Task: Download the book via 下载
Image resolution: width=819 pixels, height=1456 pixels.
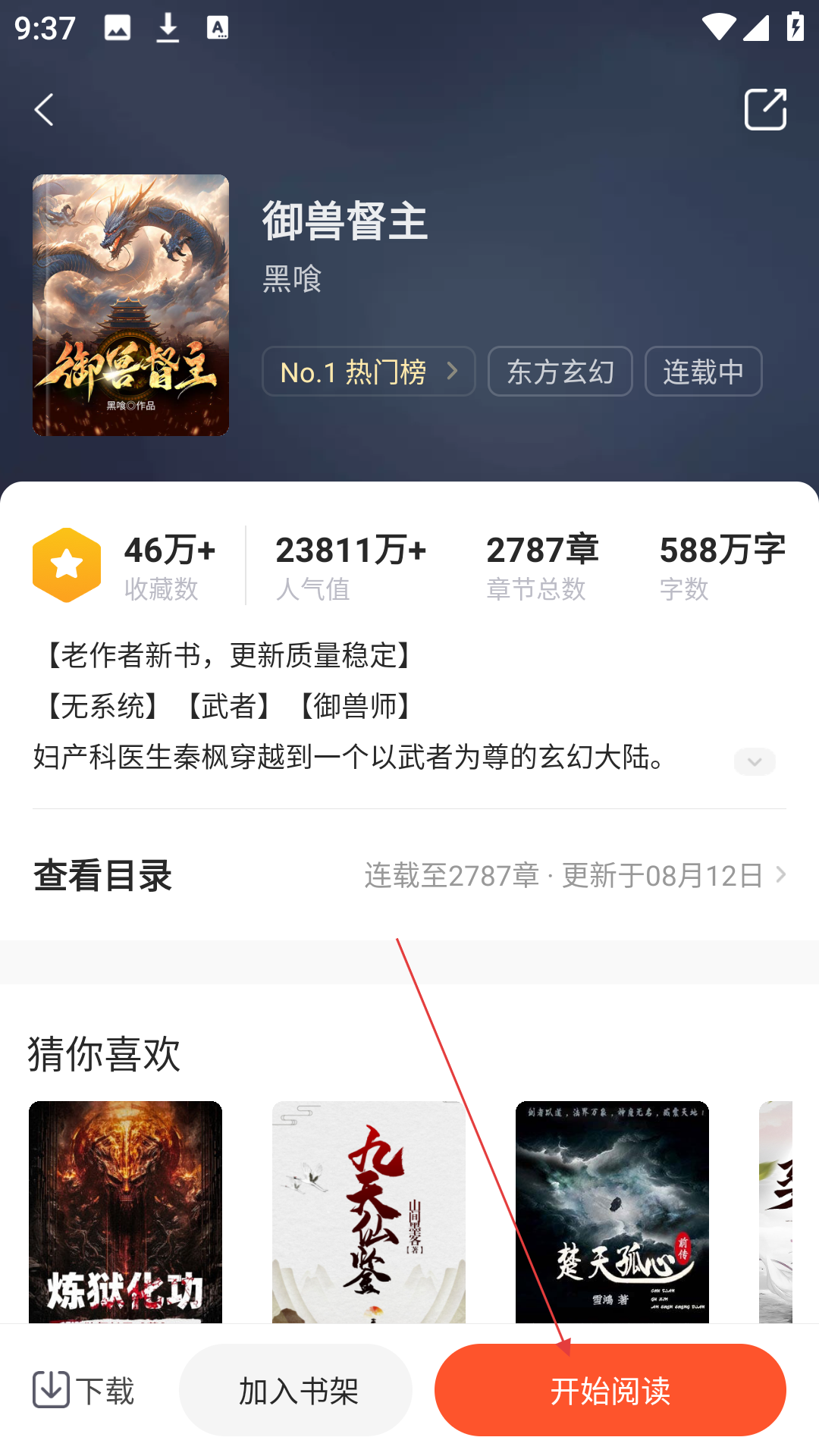Action: click(x=83, y=1390)
